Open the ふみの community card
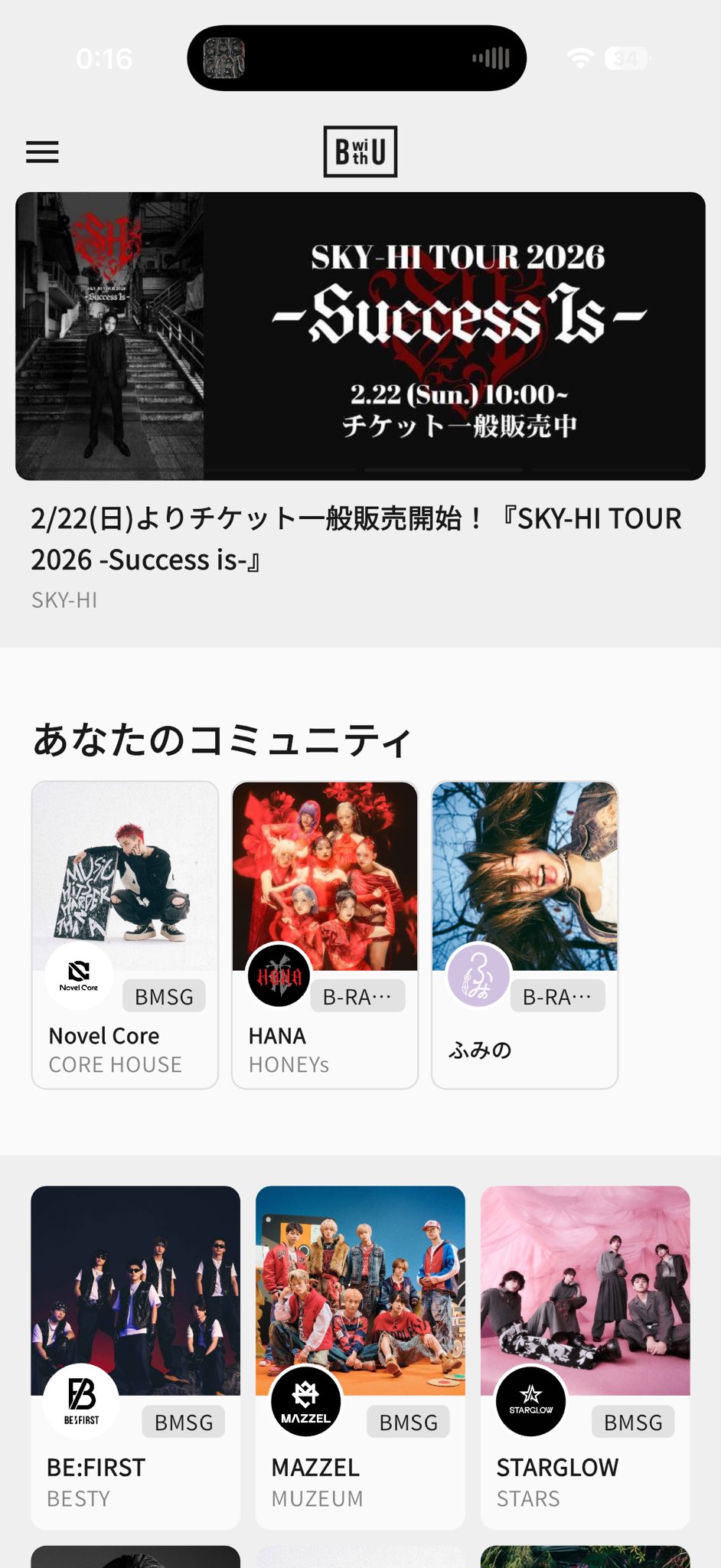The width and height of the screenshot is (721, 1568). (524, 934)
